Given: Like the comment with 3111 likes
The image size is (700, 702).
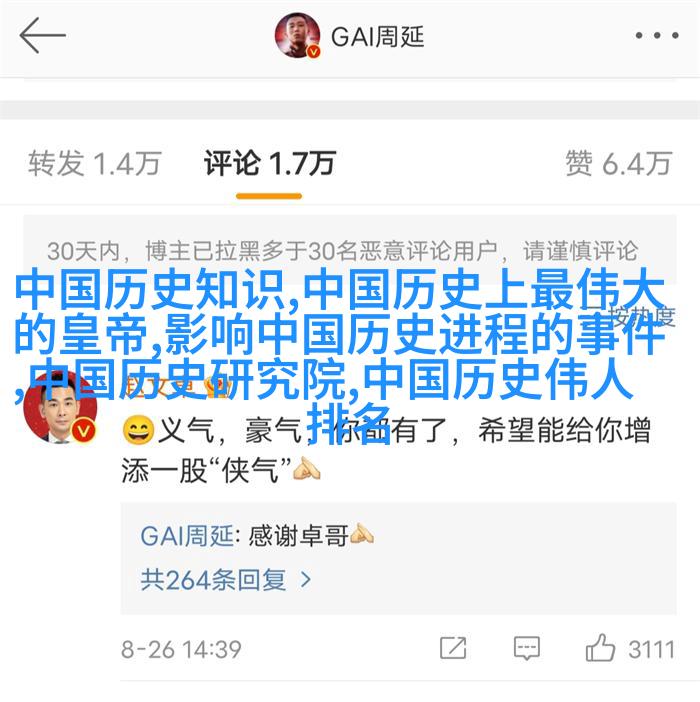Looking at the screenshot, I should coord(601,649).
